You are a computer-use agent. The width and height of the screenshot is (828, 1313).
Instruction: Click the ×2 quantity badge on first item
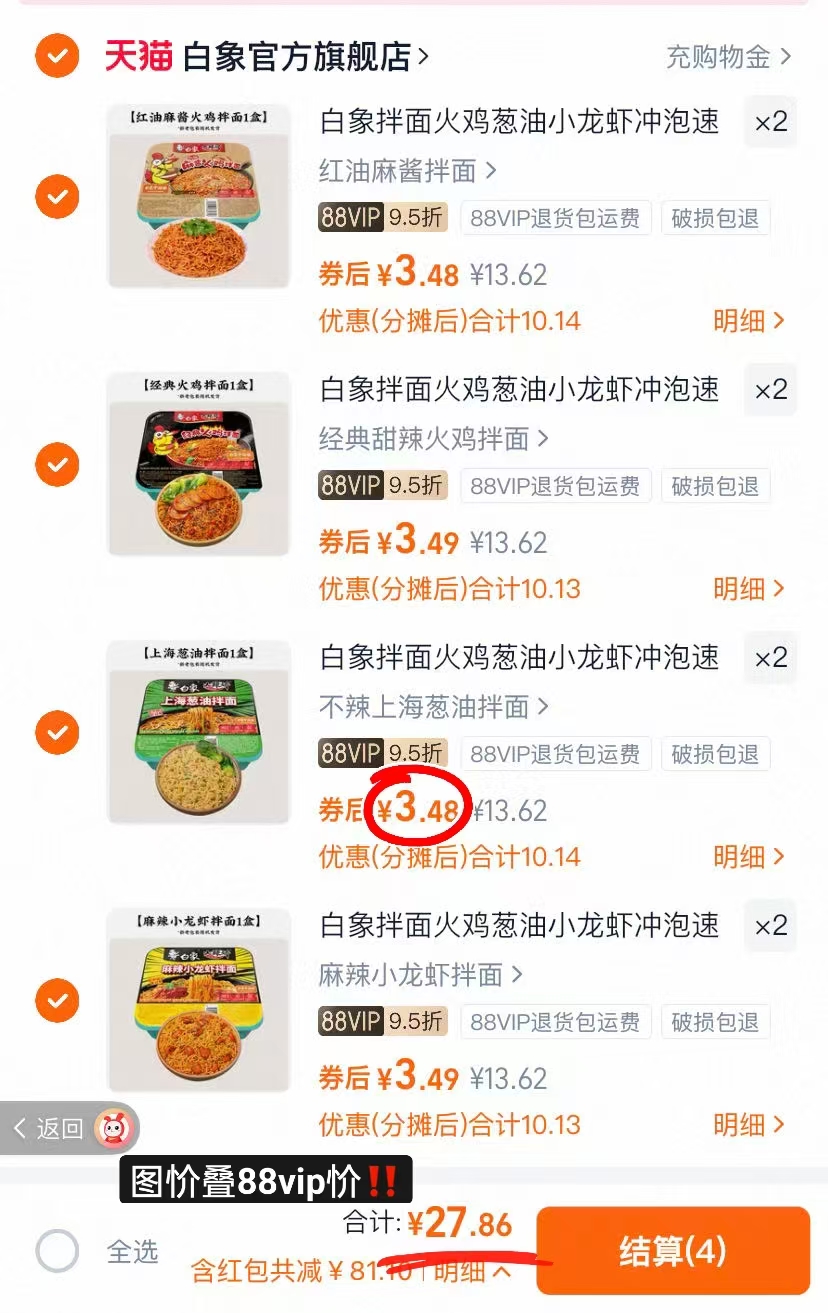[770, 121]
